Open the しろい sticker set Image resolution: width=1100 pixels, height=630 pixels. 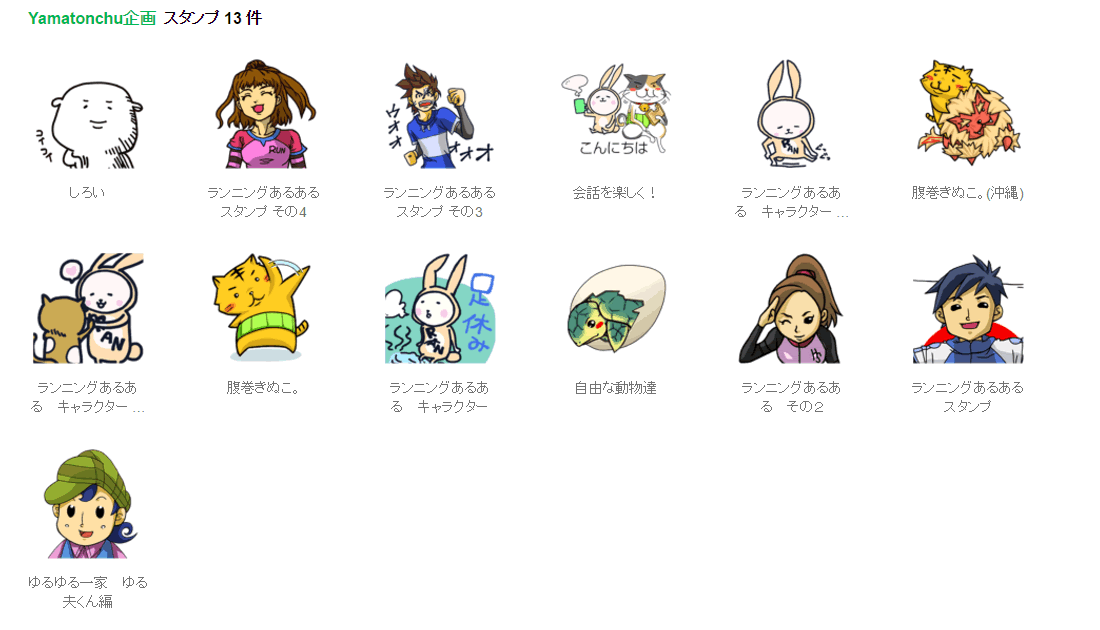88,115
